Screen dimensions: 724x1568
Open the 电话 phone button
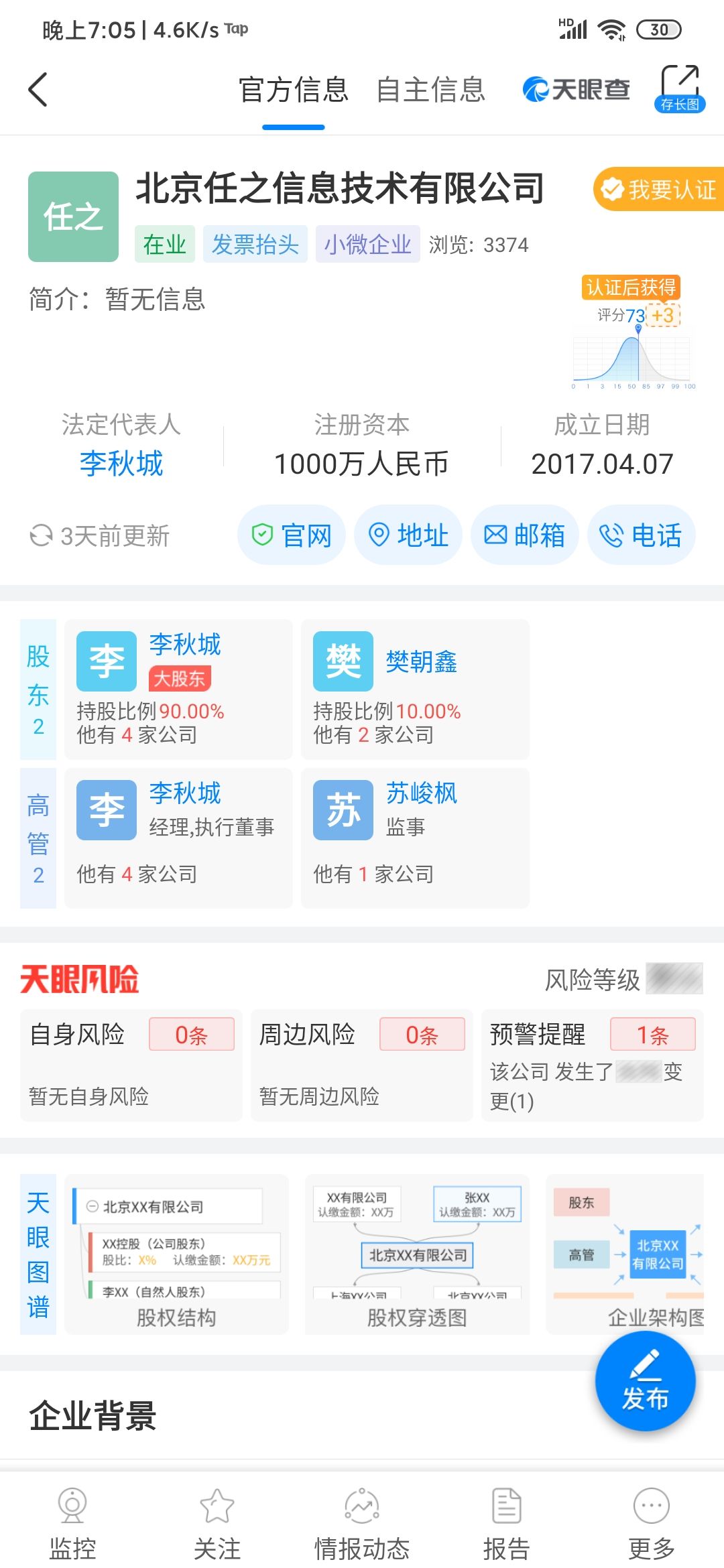pos(642,535)
